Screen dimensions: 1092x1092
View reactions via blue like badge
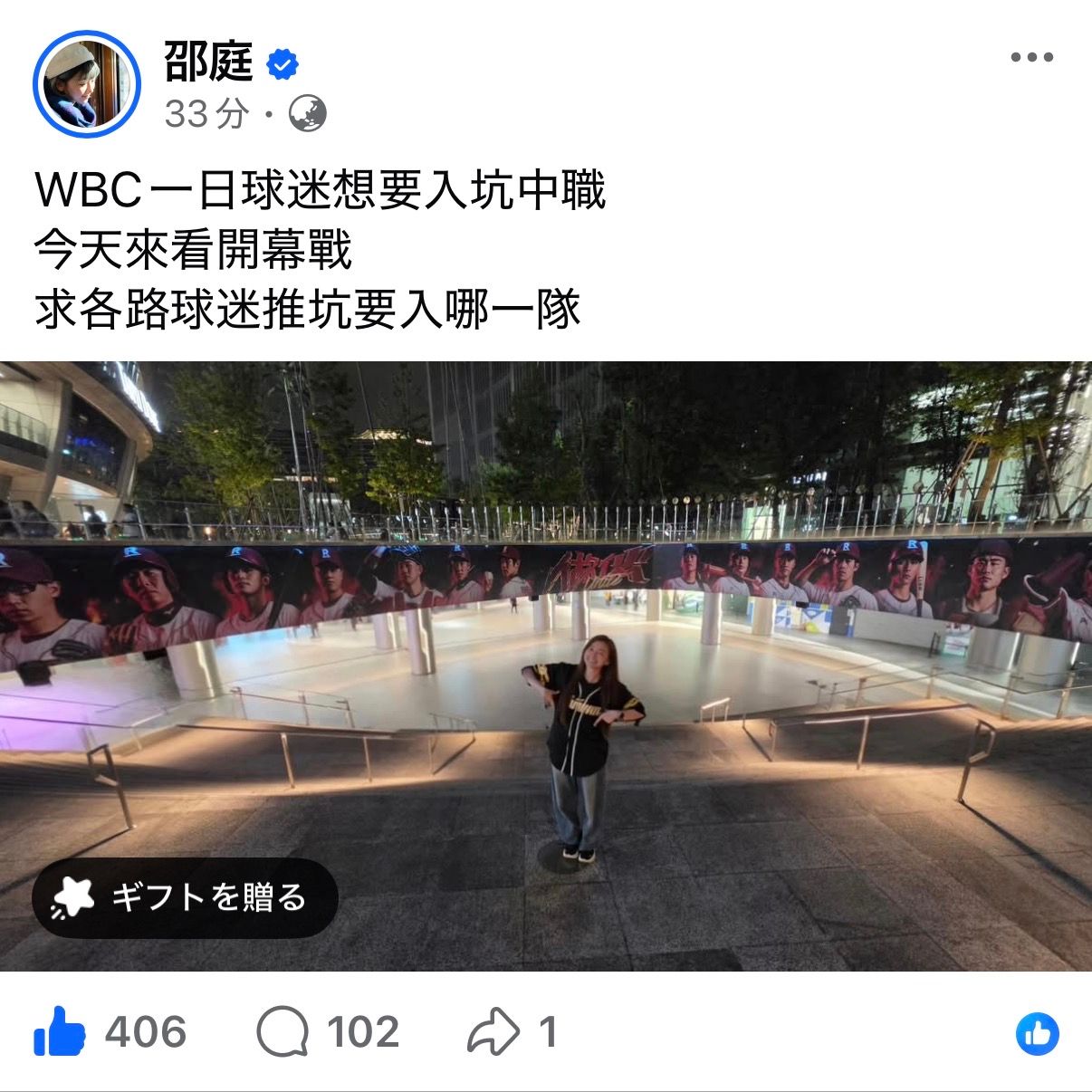[1037, 1033]
